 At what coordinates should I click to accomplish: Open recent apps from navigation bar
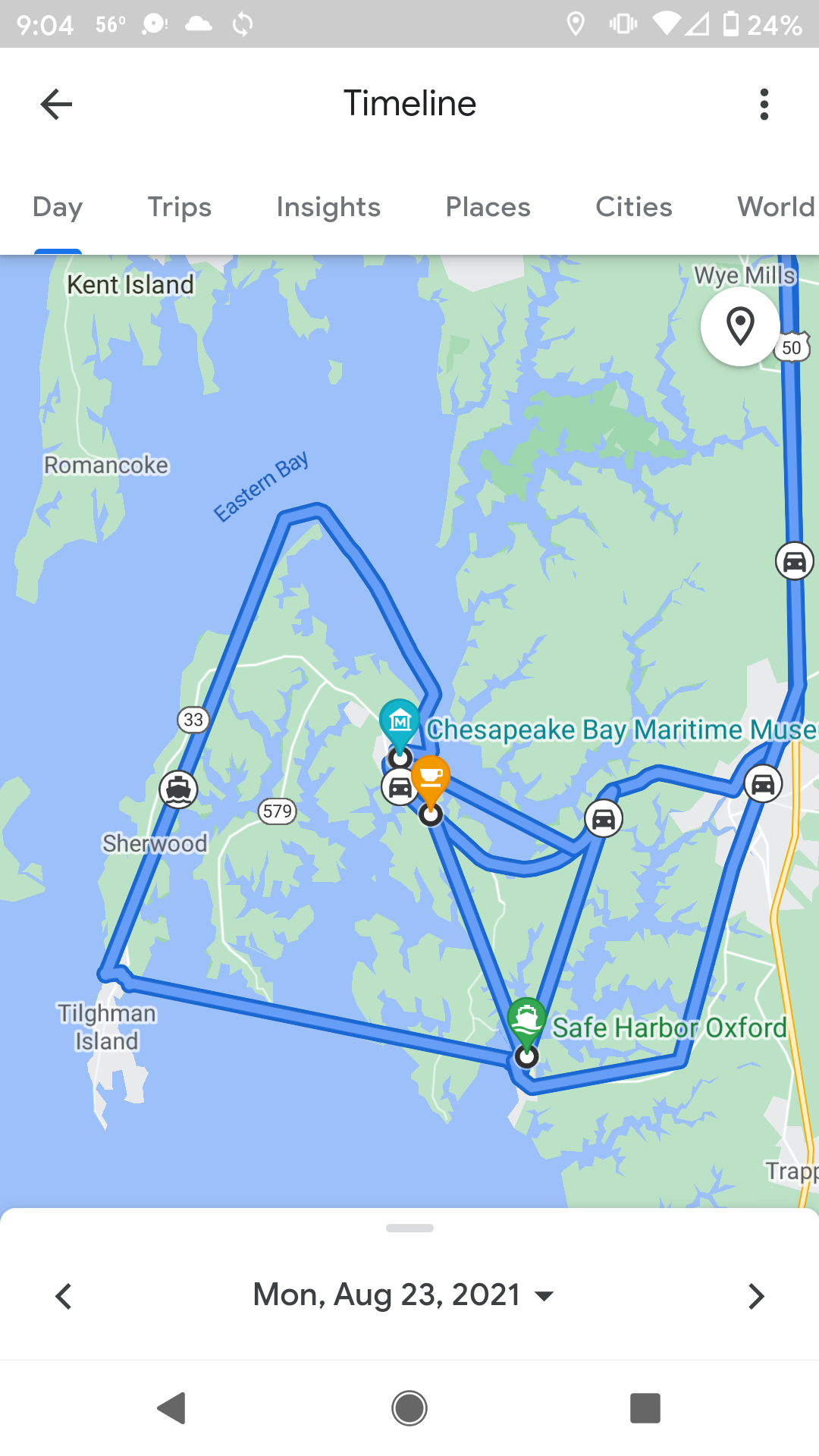tap(645, 1408)
